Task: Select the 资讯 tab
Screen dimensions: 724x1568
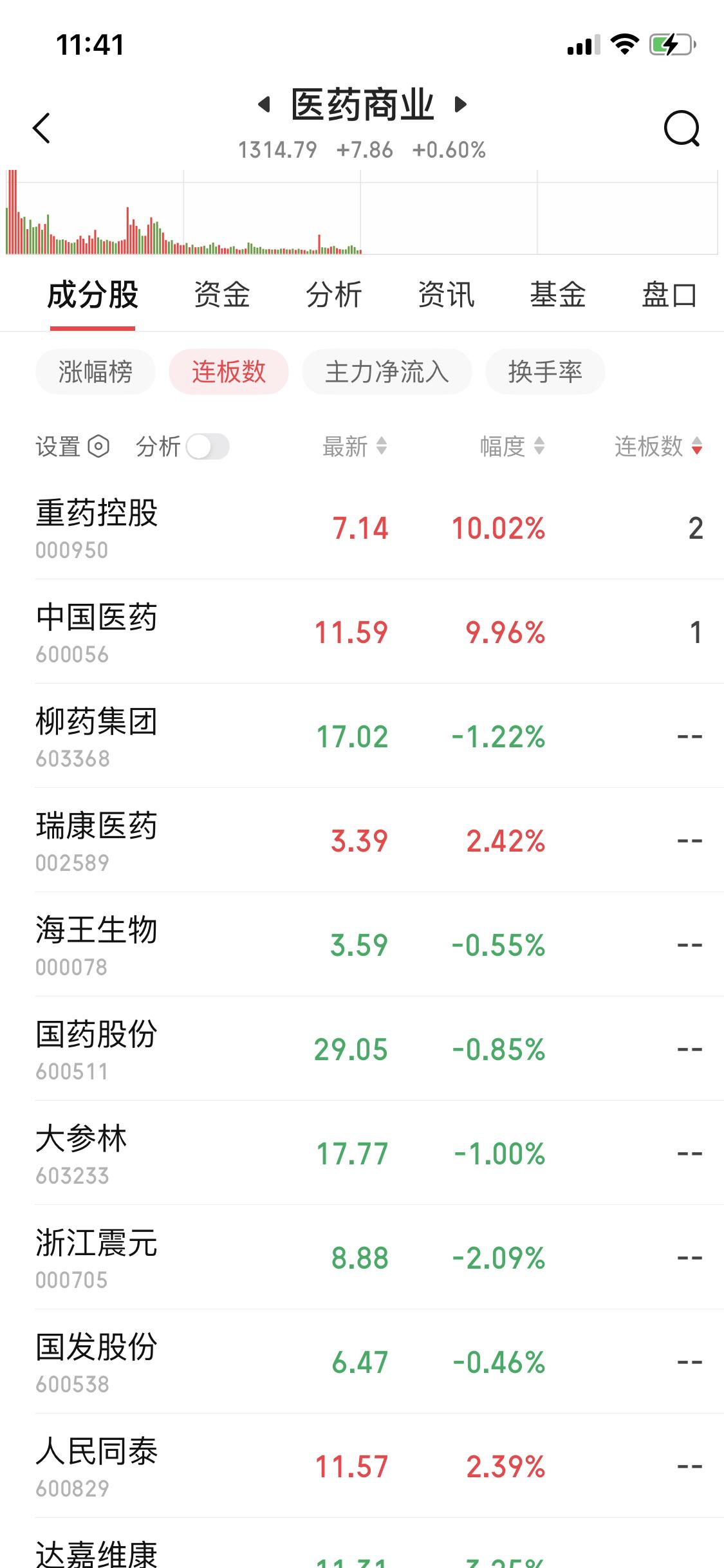Action: click(x=445, y=295)
